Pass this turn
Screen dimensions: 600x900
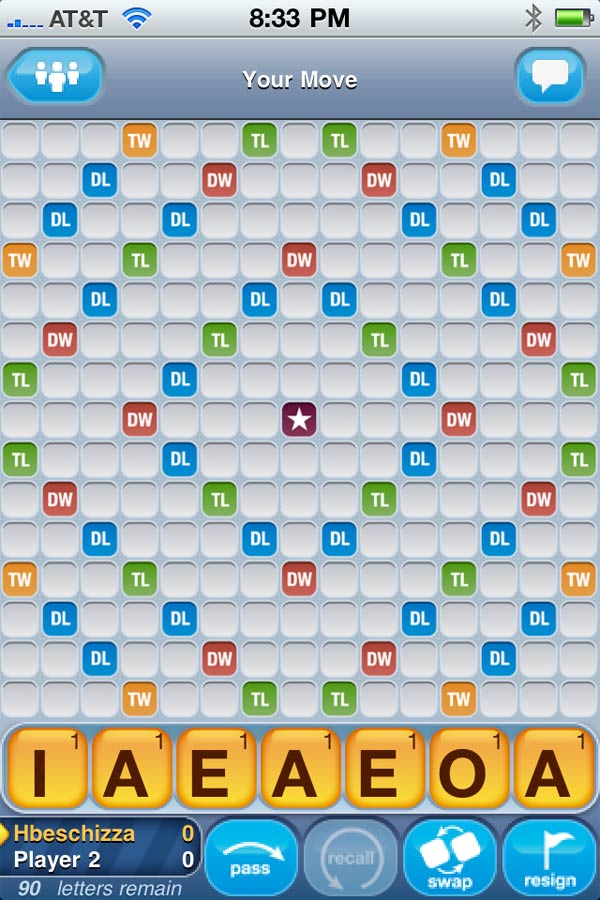tap(250, 858)
